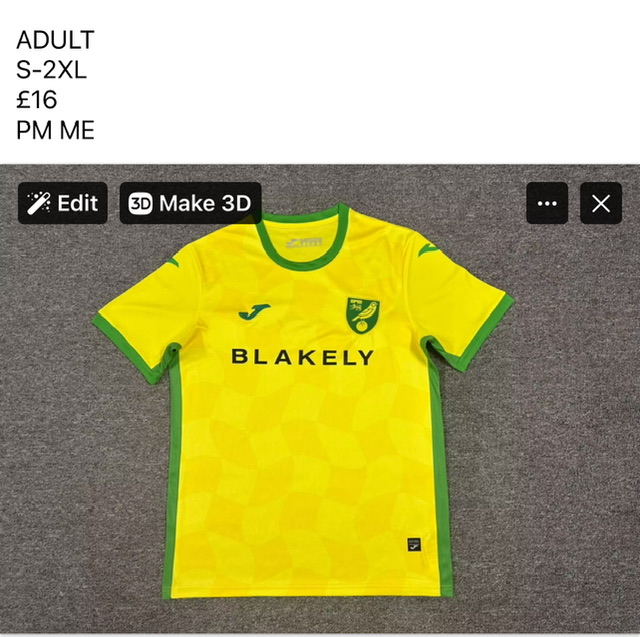The height and width of the screenshot is (637, 640).
Task: Close the photo with the X
Action: tap(600, 203)
